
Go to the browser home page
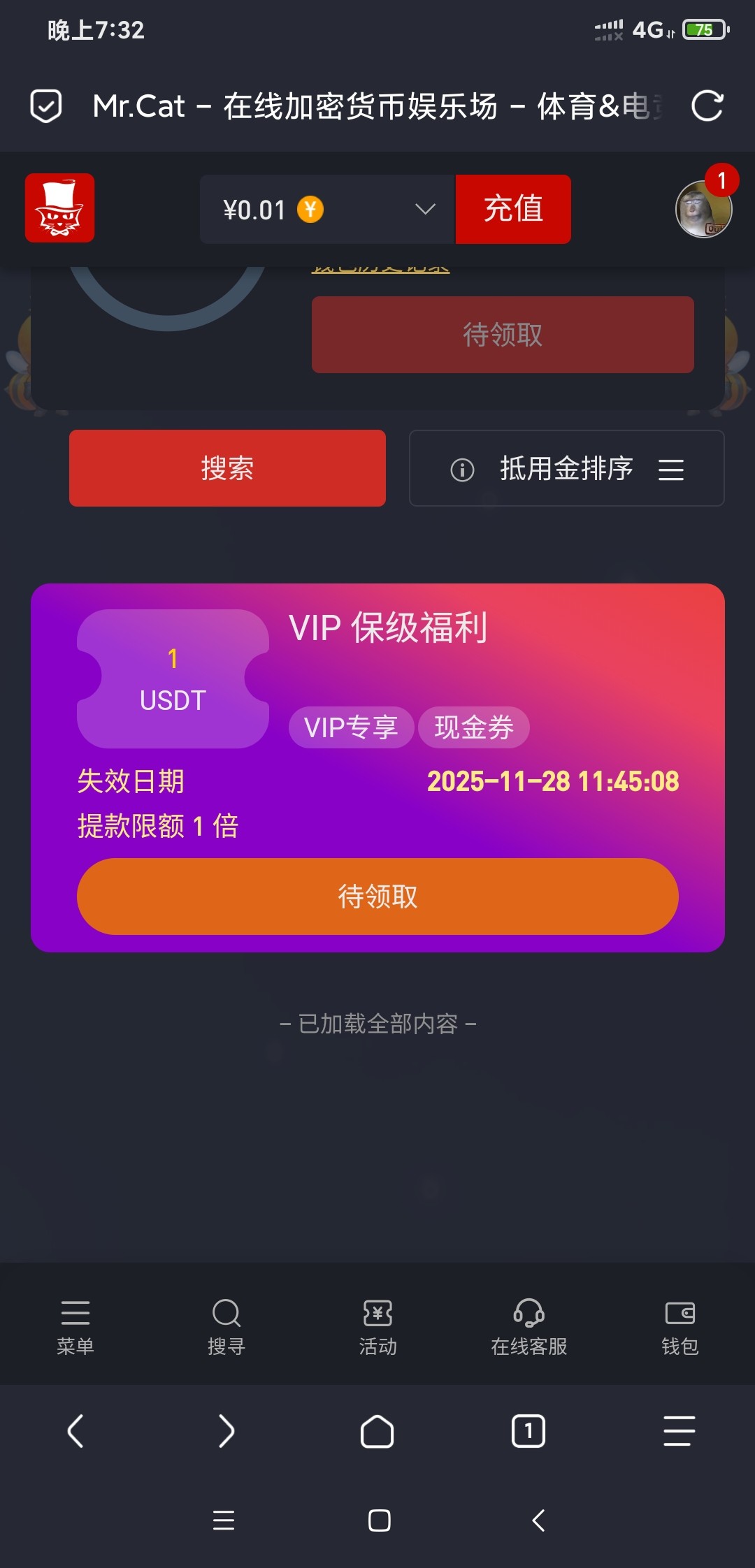click(377, 1432)
